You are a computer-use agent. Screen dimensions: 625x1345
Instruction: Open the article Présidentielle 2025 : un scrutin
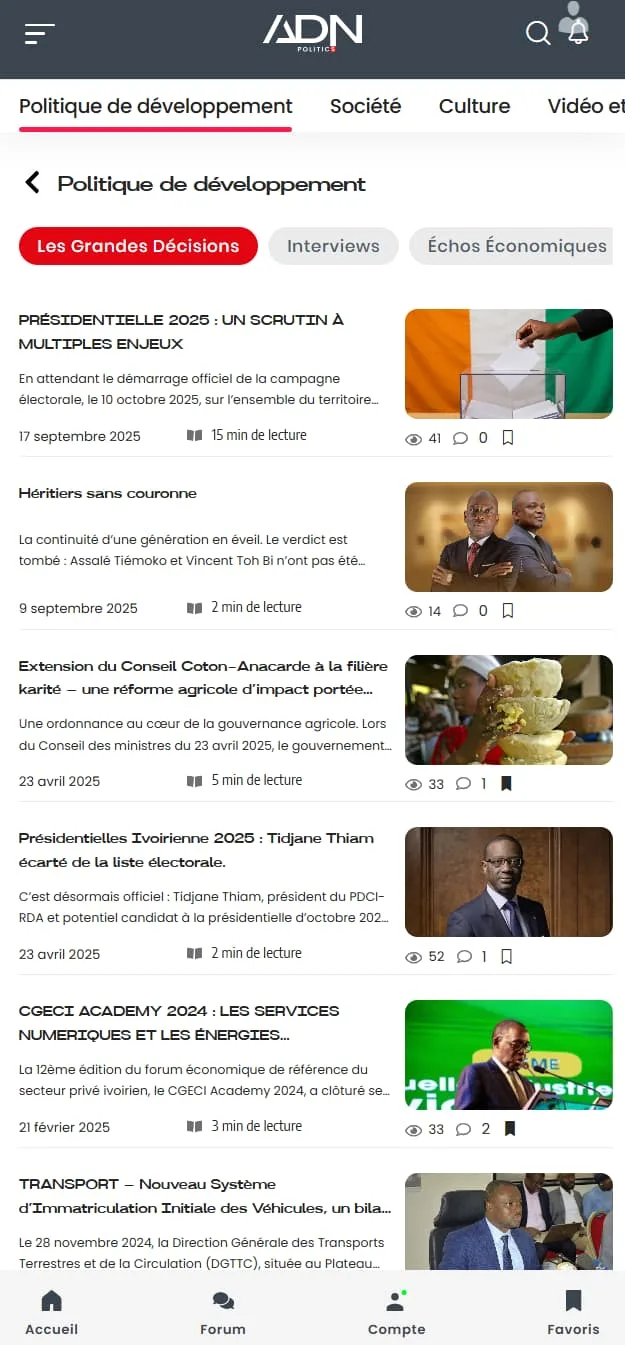point(181,332)
